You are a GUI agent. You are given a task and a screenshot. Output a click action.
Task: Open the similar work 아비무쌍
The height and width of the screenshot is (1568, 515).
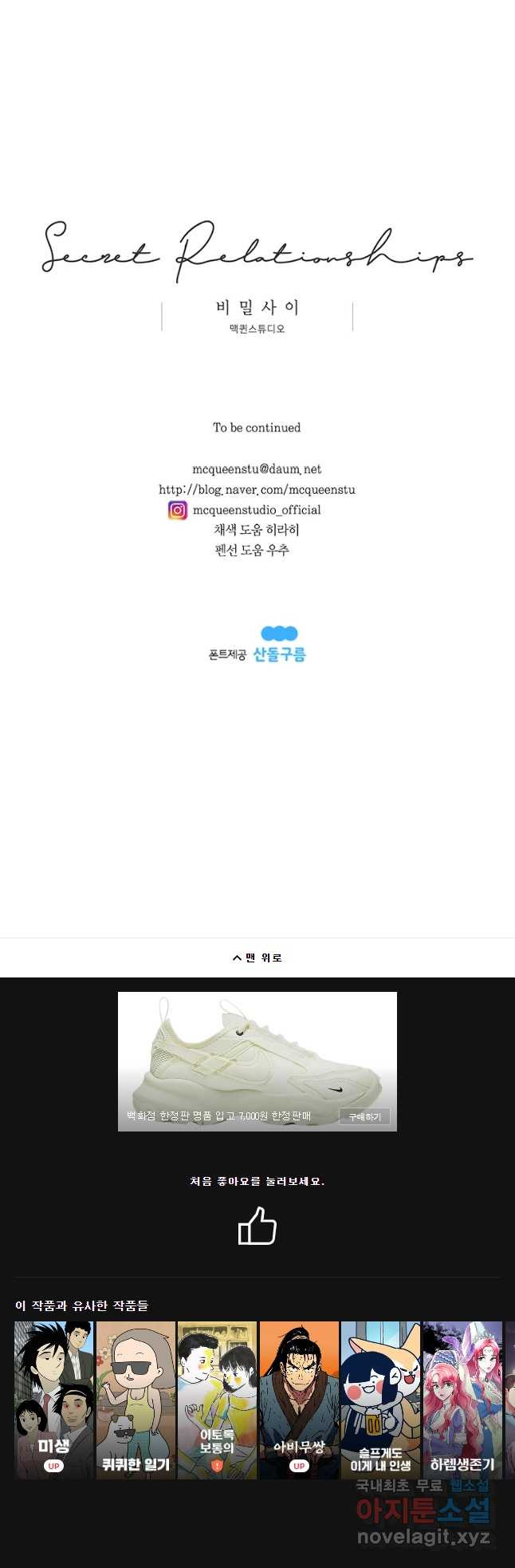tap(299, 1400)
